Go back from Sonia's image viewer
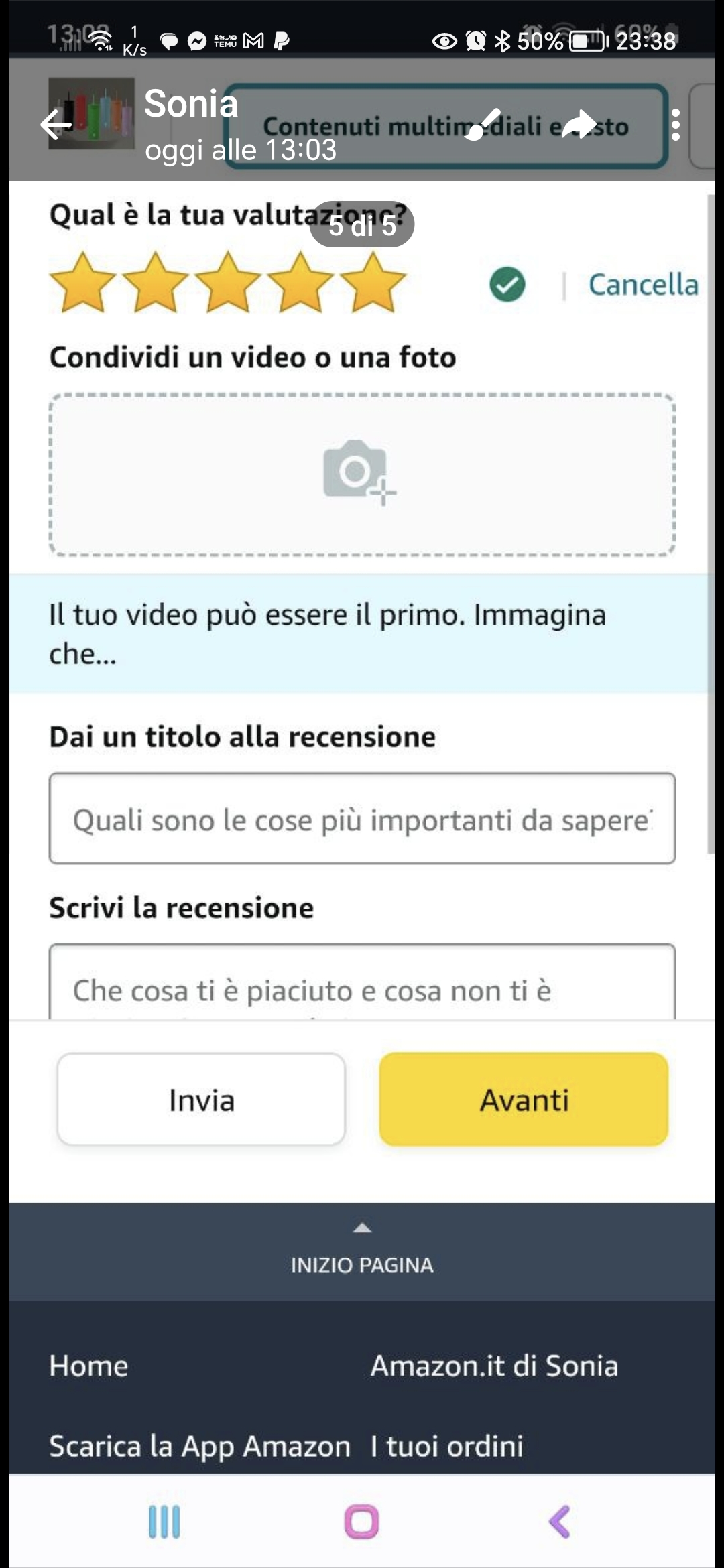724x1568 pixels. pyautogui.click(x=56, y=125)
